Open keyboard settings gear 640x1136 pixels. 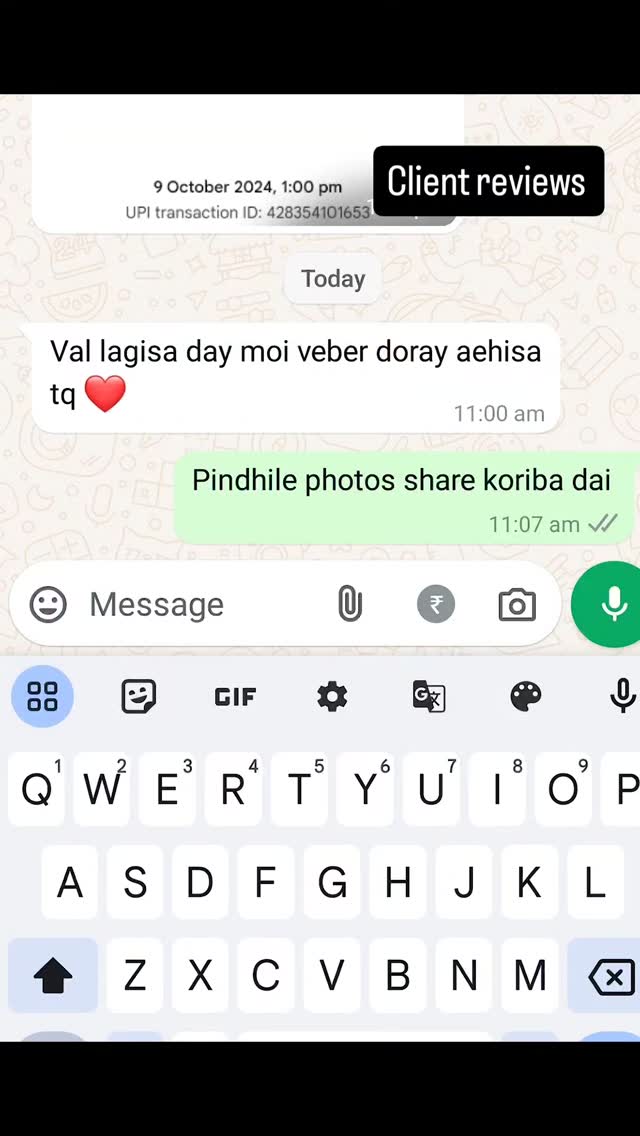[x=332, y=696]
